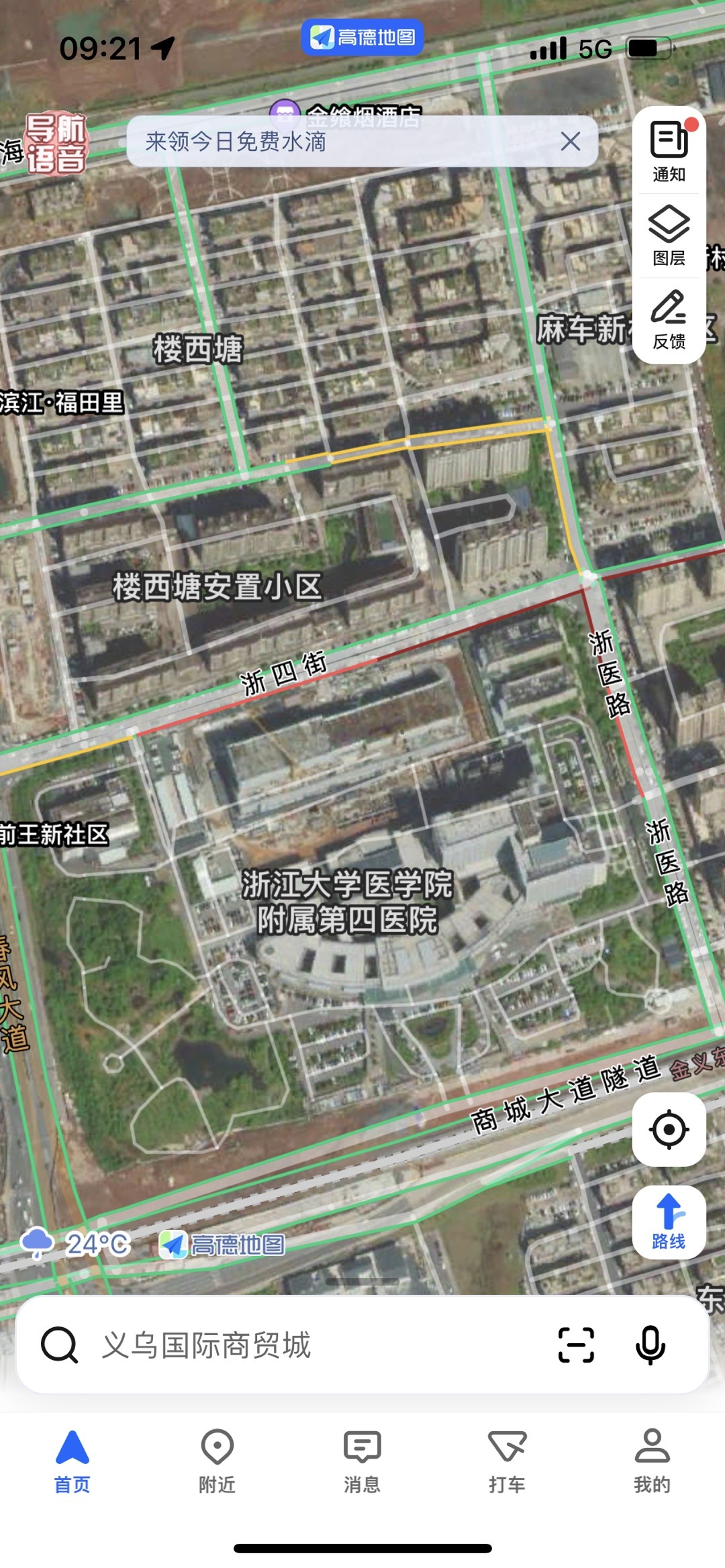Open the 通知 notifications panel
The image size is (725, 1568).
coord(669,152)
